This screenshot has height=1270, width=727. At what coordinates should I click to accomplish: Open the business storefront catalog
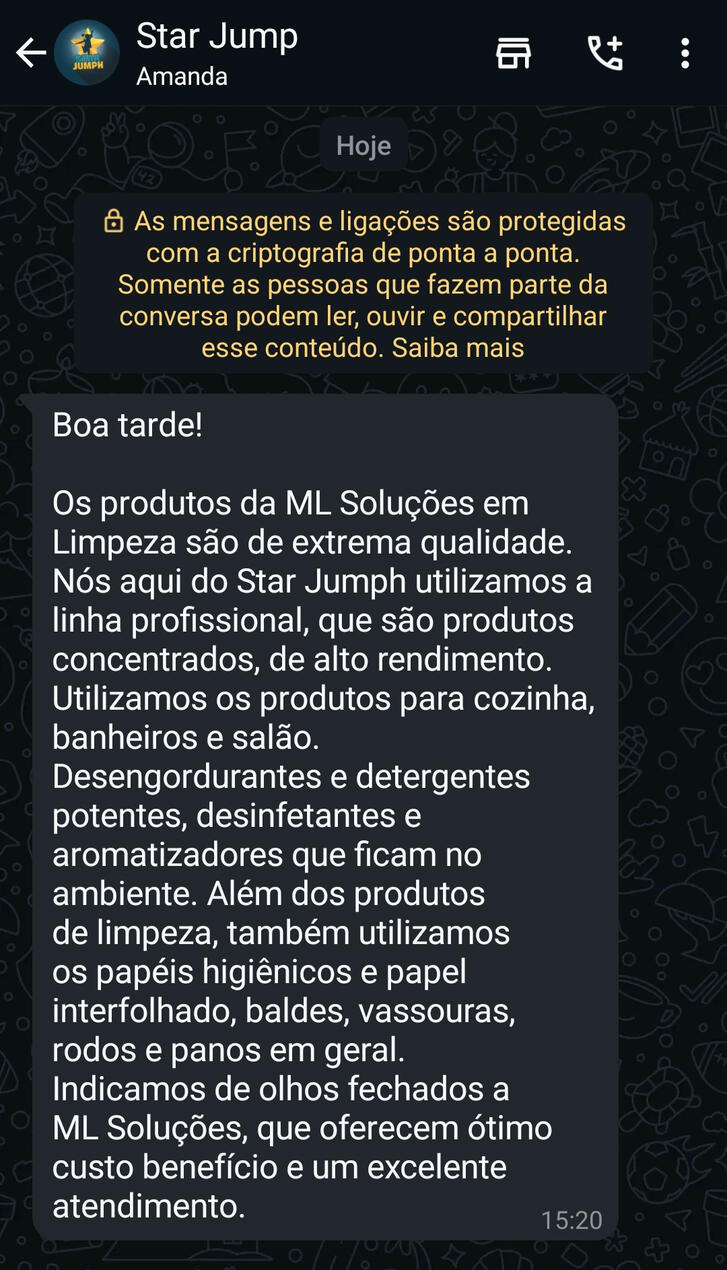[514, 53]
